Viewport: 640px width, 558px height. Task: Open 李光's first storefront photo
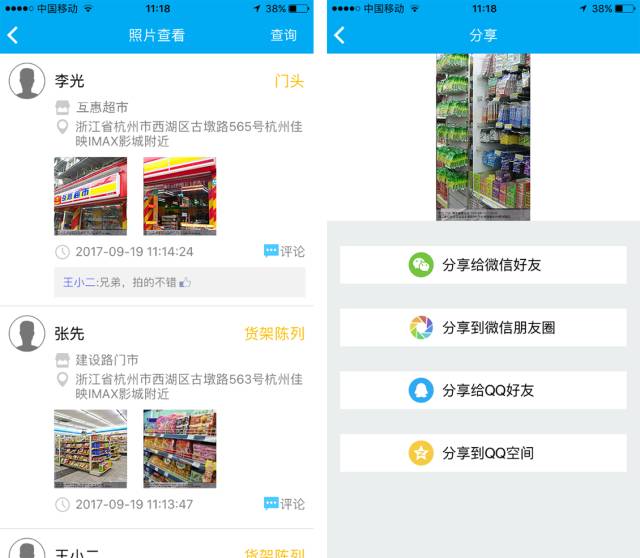[x=90, y=196]
